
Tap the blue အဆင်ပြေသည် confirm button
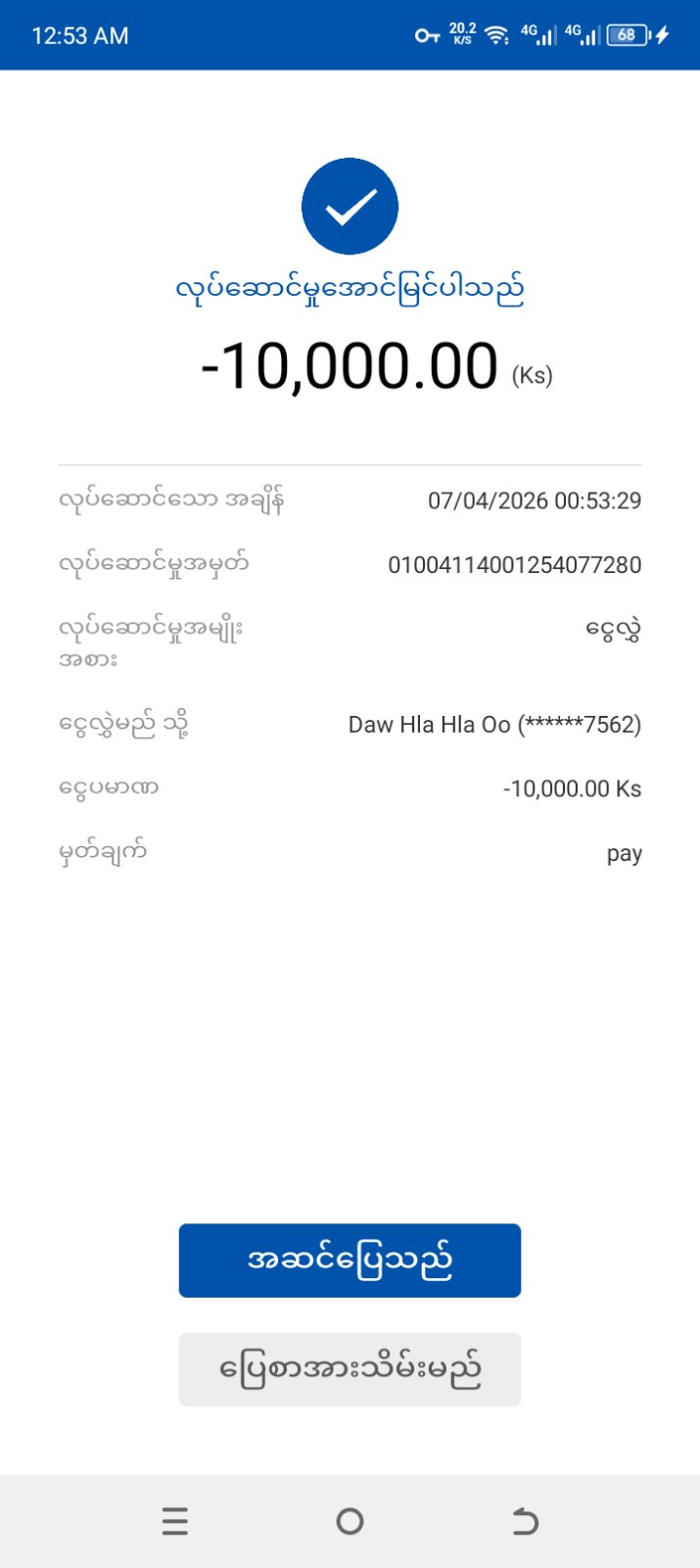click(x=350, y=1260)
